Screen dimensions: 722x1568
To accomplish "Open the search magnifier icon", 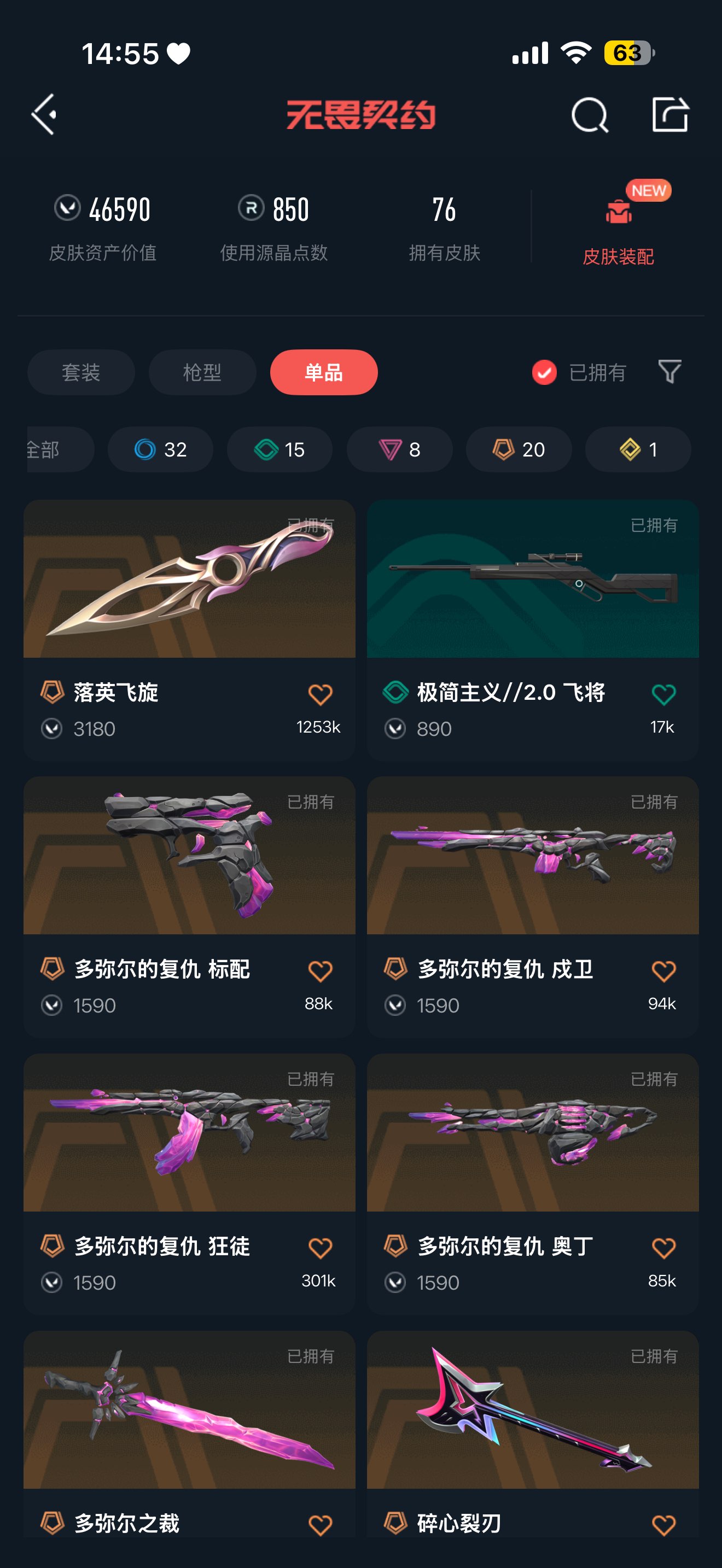I will 589,114.
